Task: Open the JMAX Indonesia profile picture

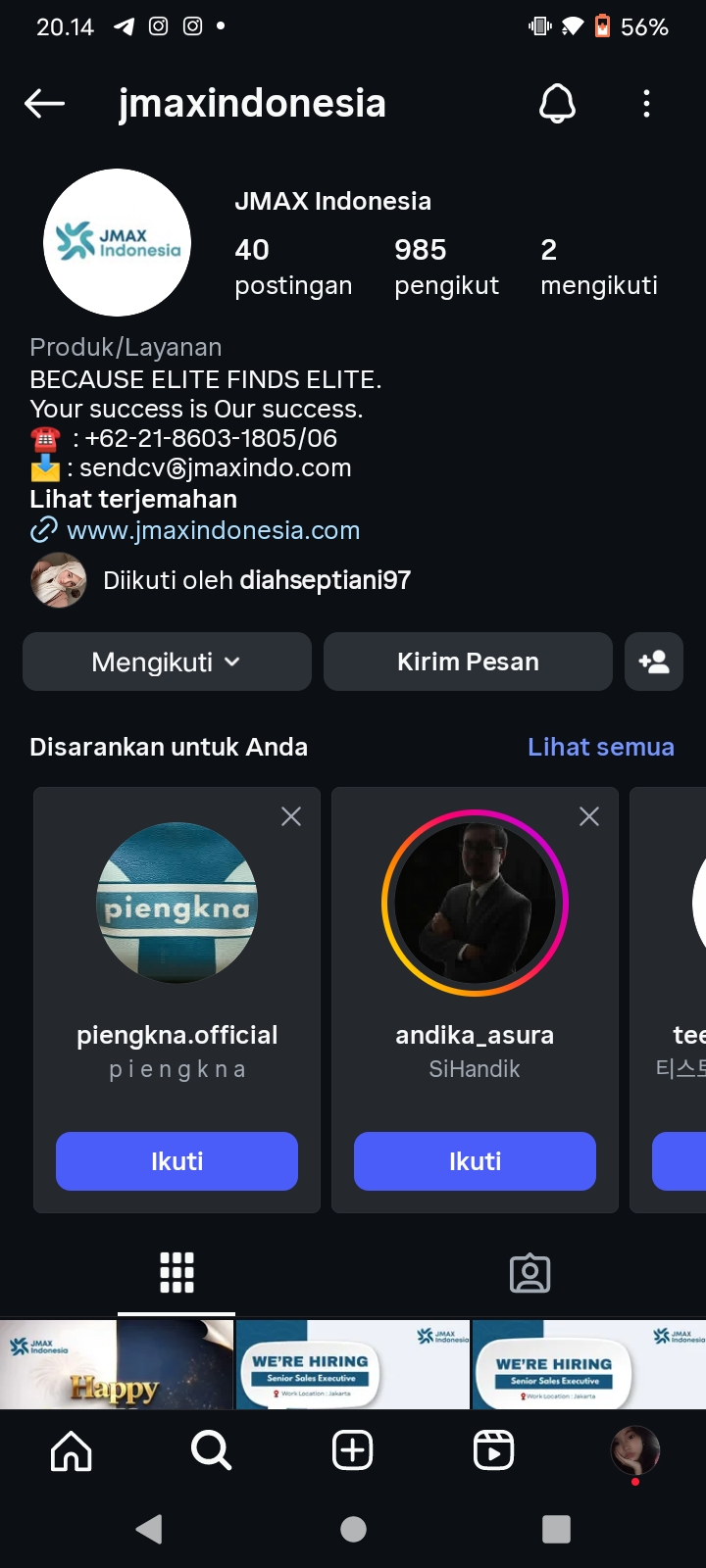Action: [118, 242]
